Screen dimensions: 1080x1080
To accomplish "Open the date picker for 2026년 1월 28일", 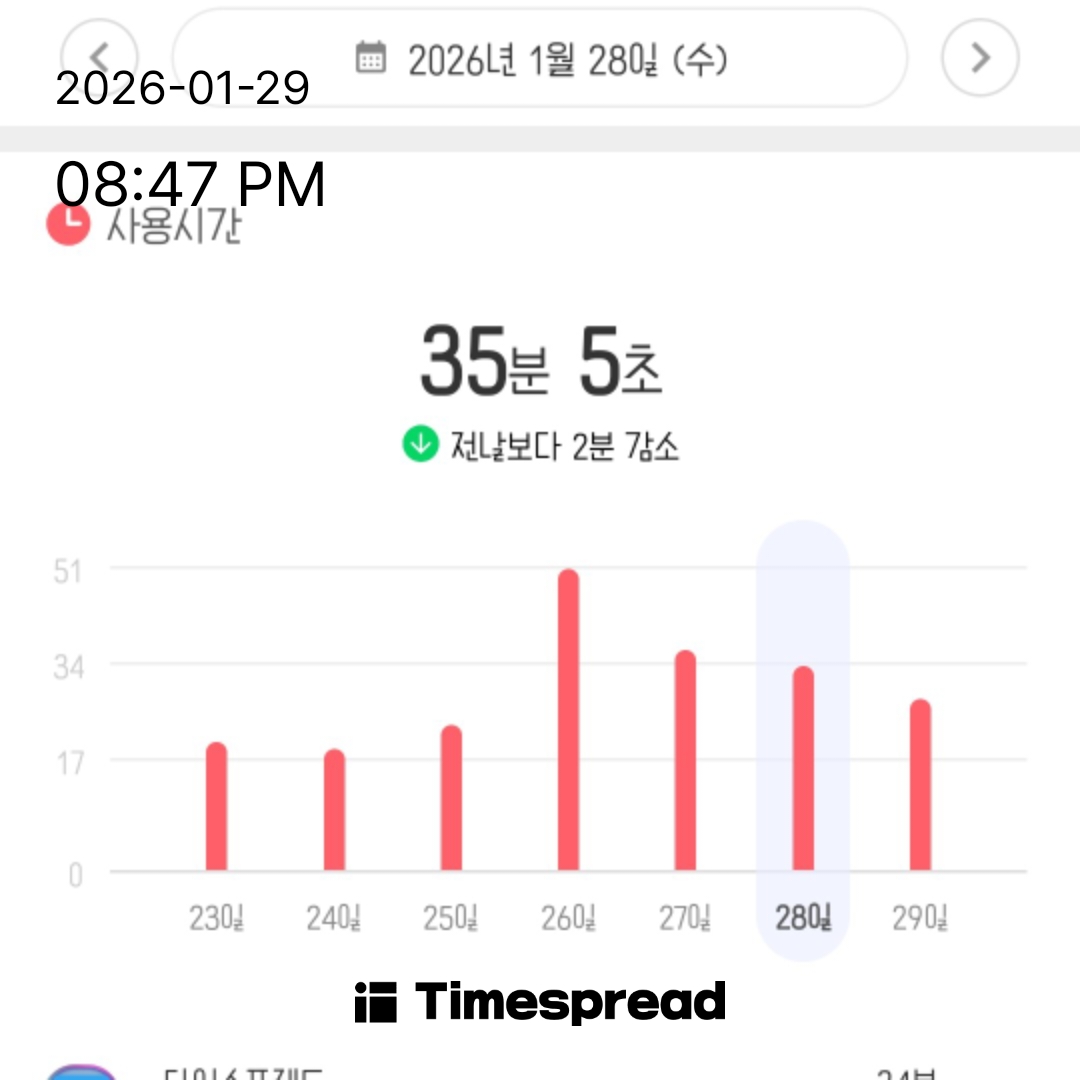I will click(540, 59).
